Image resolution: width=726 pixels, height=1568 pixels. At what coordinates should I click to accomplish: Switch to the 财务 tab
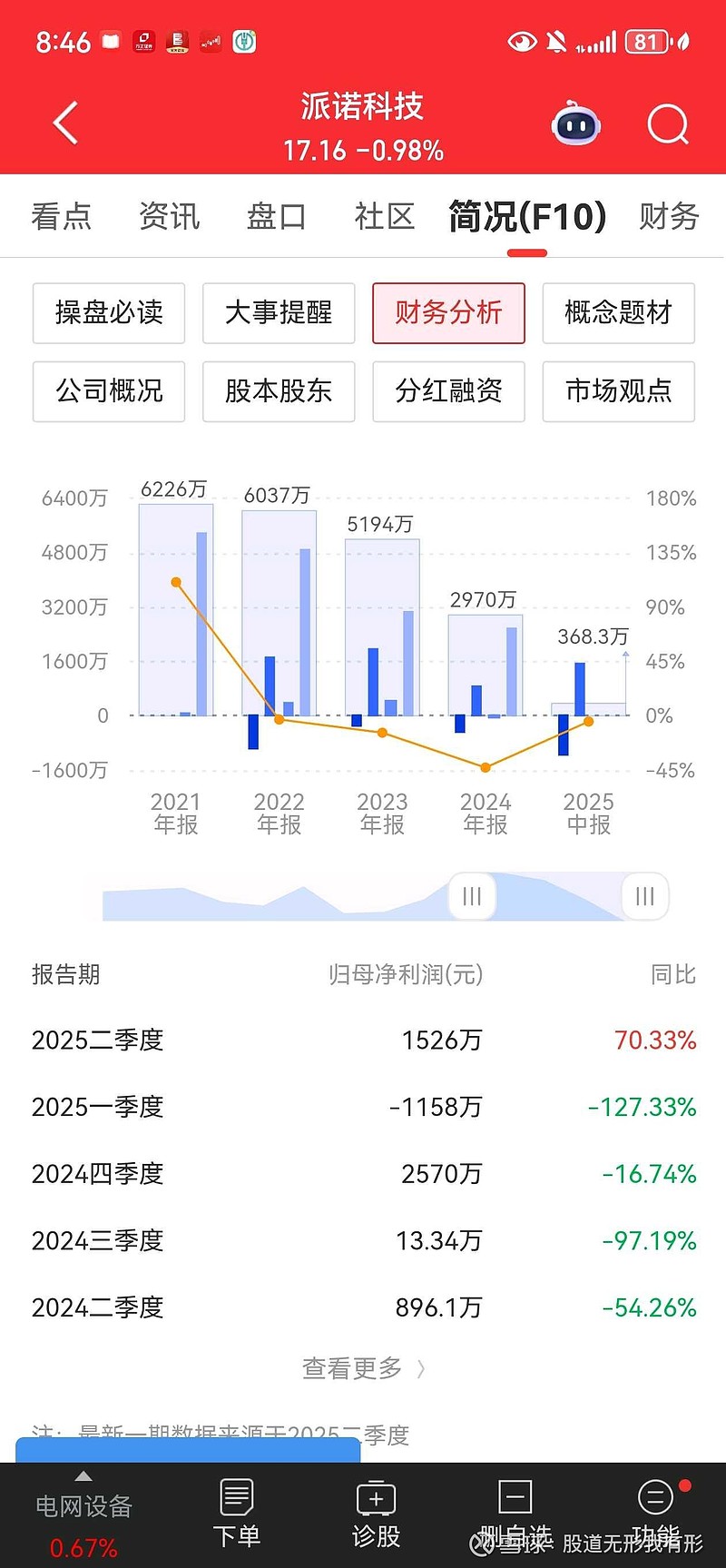669,216
